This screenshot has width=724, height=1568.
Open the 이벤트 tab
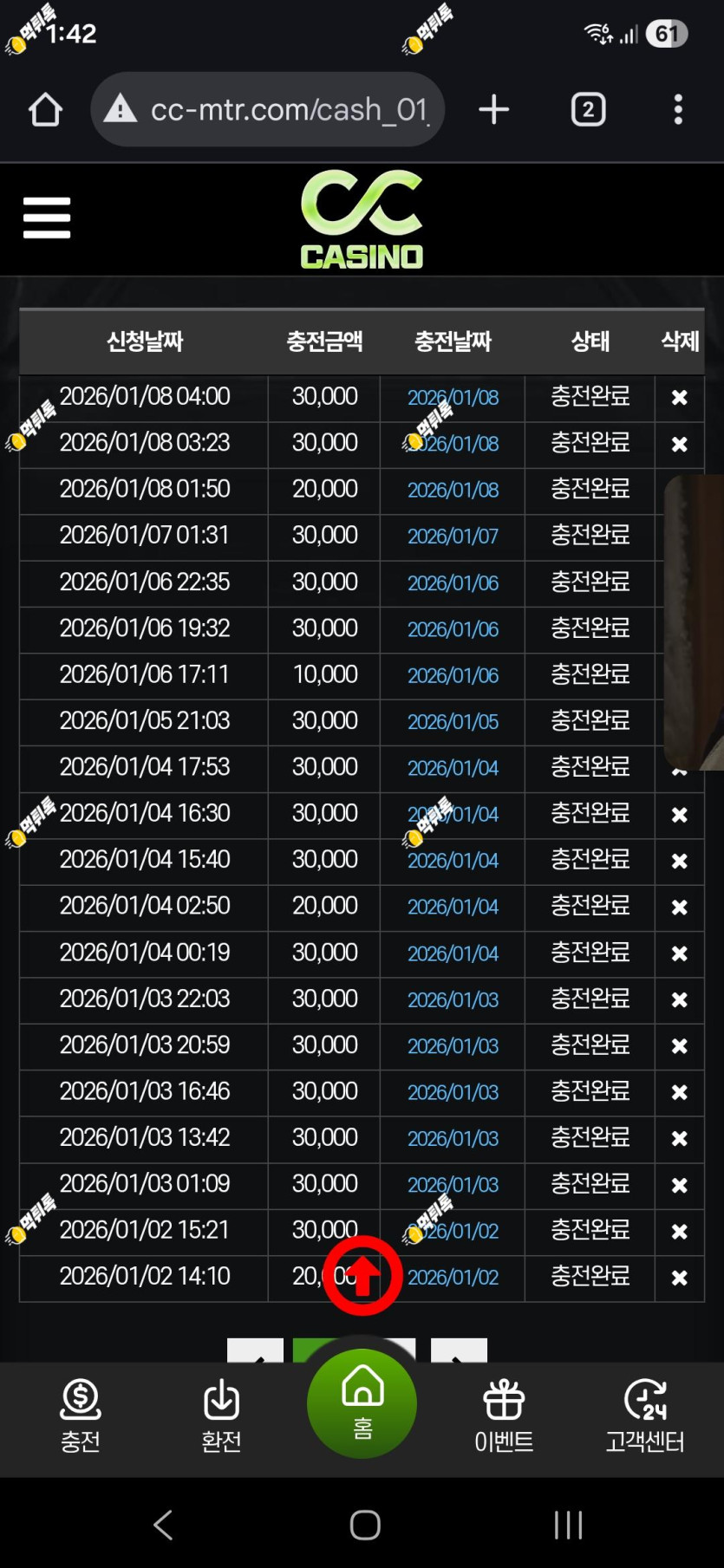pos(504,1416)
